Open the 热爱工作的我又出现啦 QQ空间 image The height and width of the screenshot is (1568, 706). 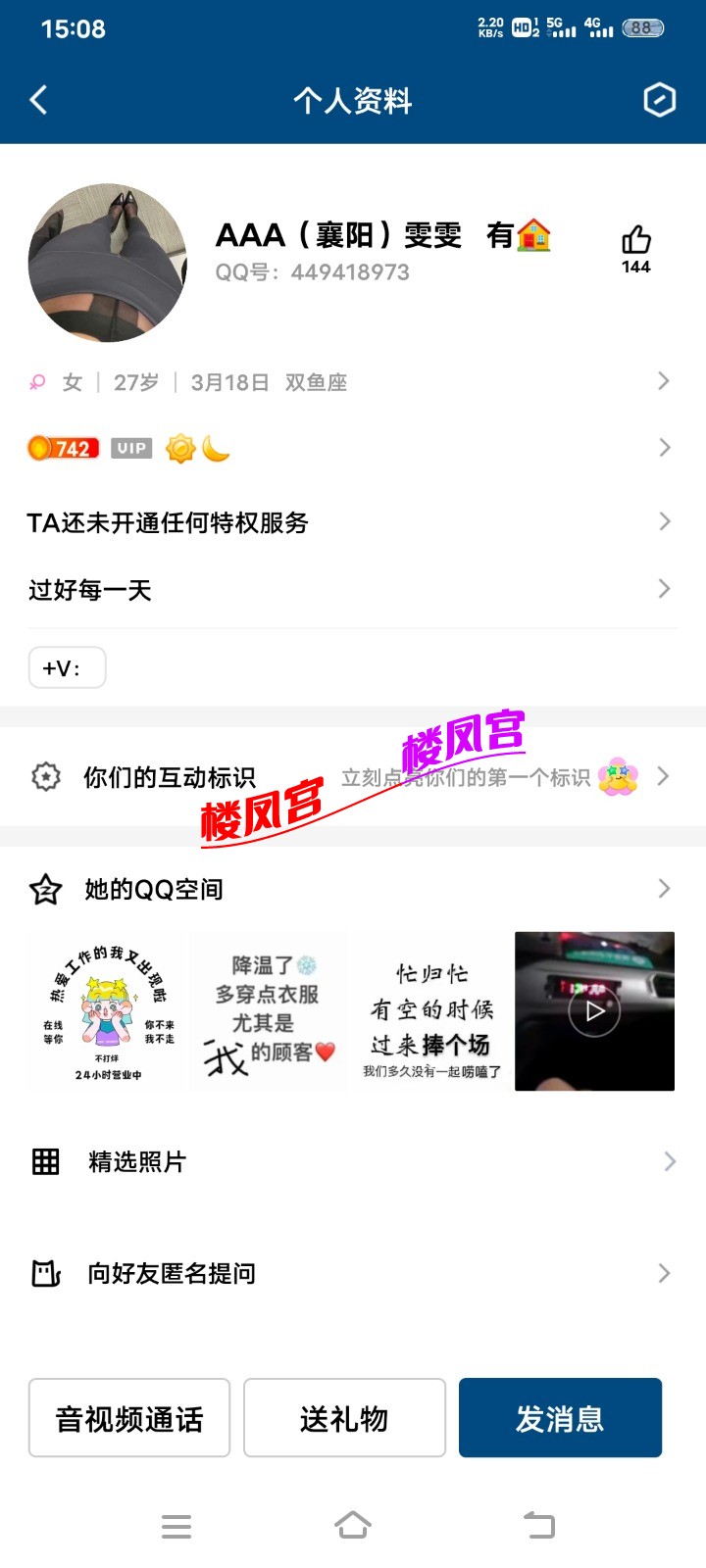click(x=108, y=1011)
